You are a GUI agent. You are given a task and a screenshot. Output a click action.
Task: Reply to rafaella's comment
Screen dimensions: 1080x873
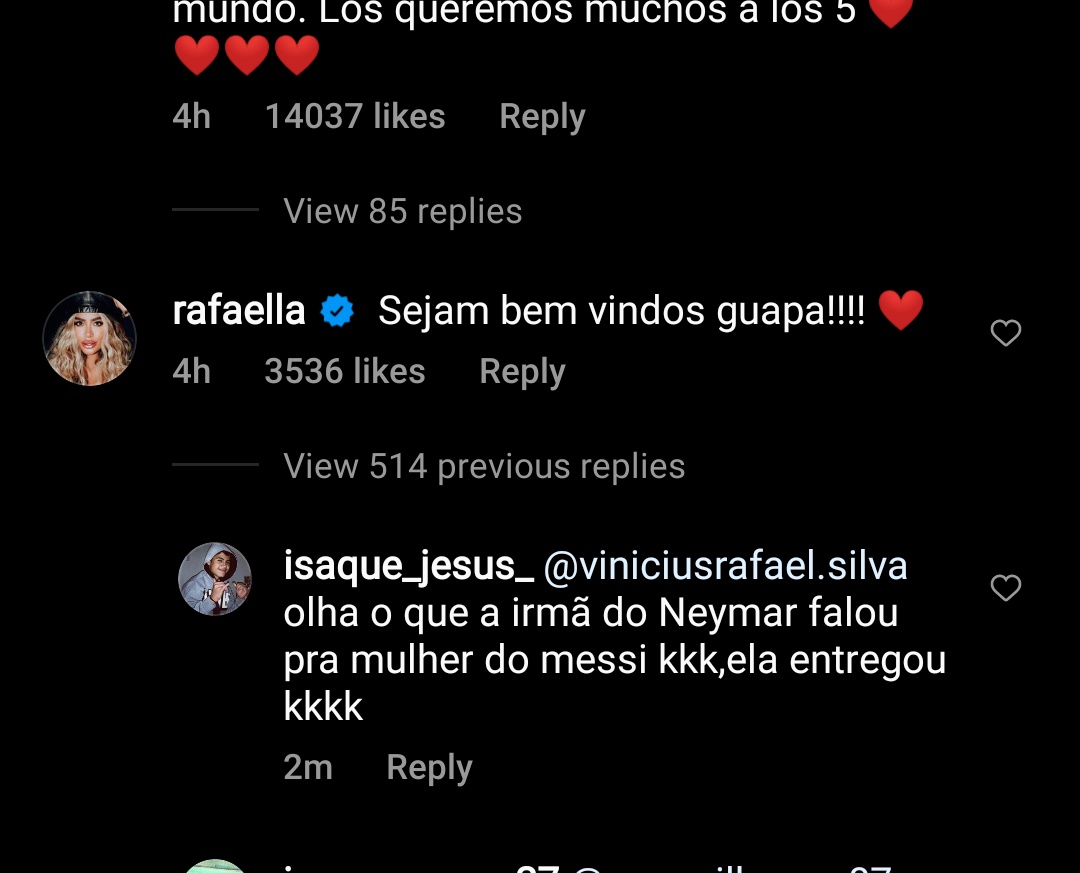(x=522, y=372)
